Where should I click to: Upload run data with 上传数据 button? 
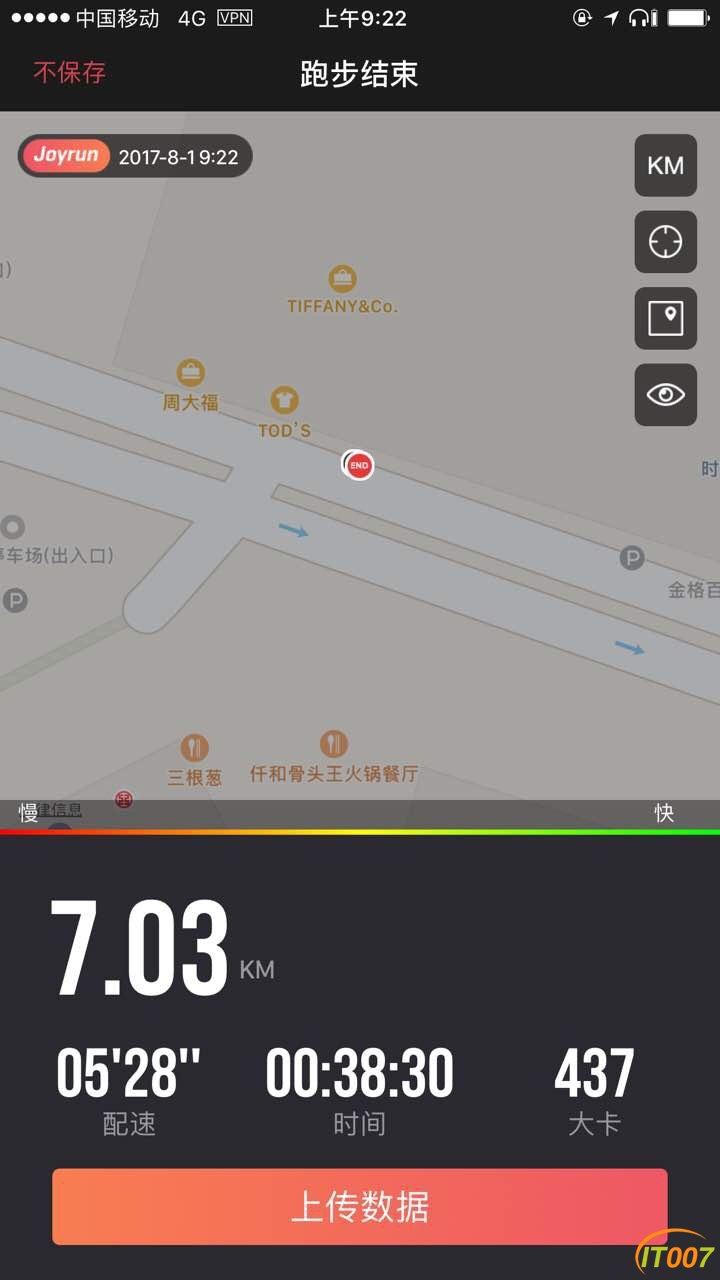360,1207
